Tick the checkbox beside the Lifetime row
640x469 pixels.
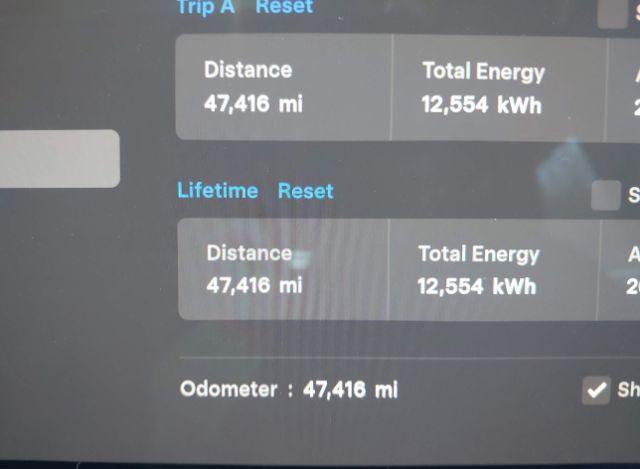pyautogui.click(x=605, y=195)
